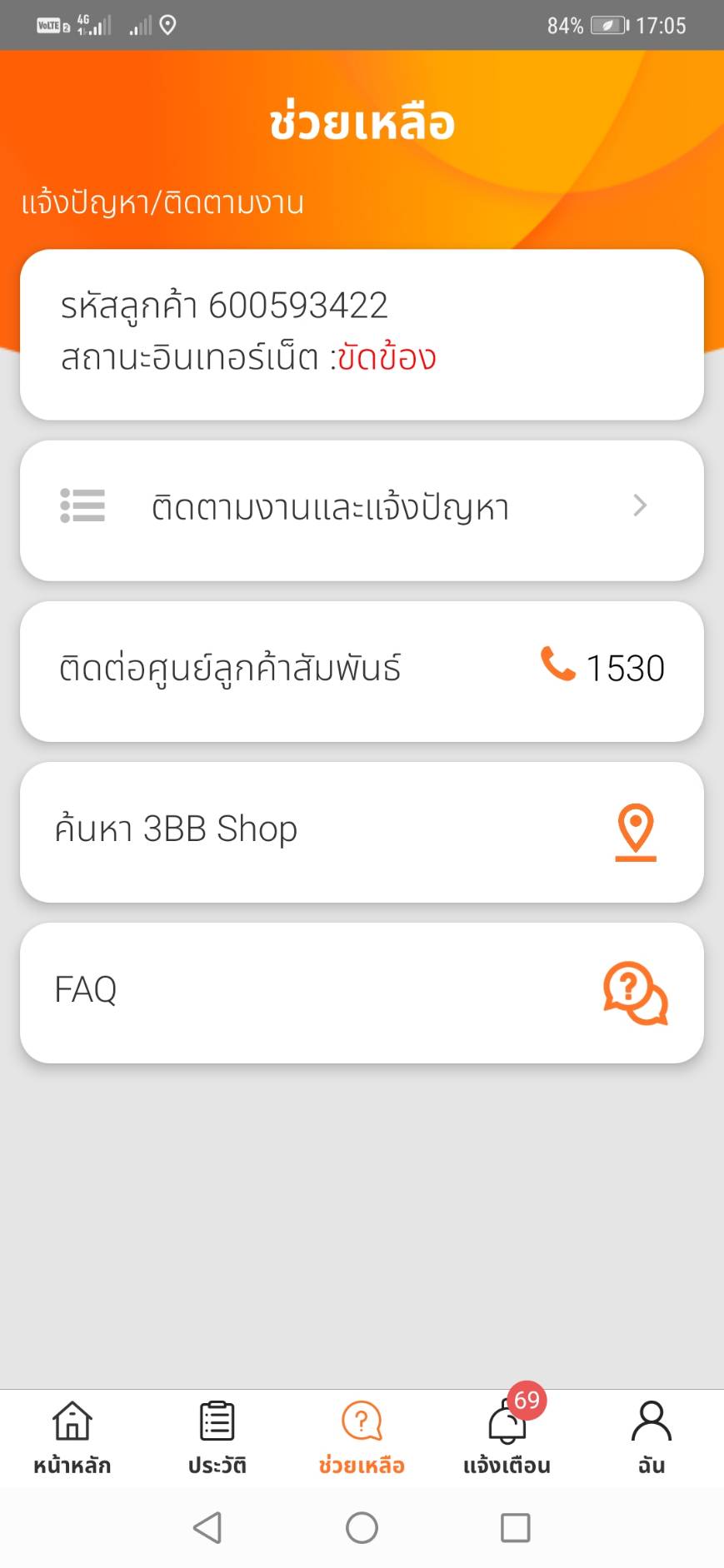Call customer center 1530
Screen dimensions: 724x1568
(362, 671)
